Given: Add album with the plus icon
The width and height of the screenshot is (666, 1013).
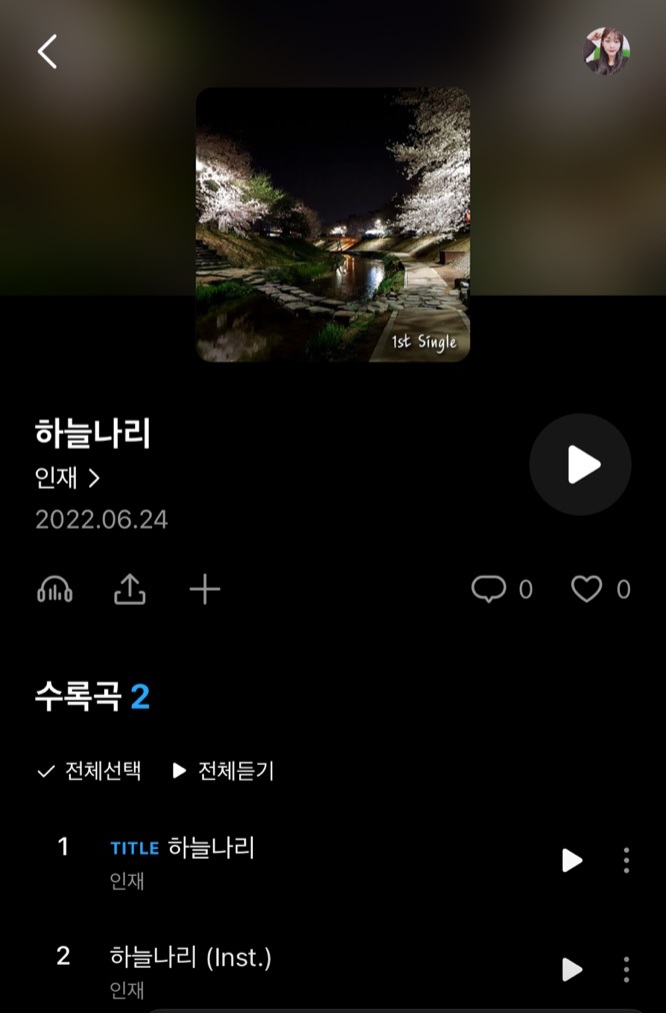Looking at the screenshot, I should [205, 590].
